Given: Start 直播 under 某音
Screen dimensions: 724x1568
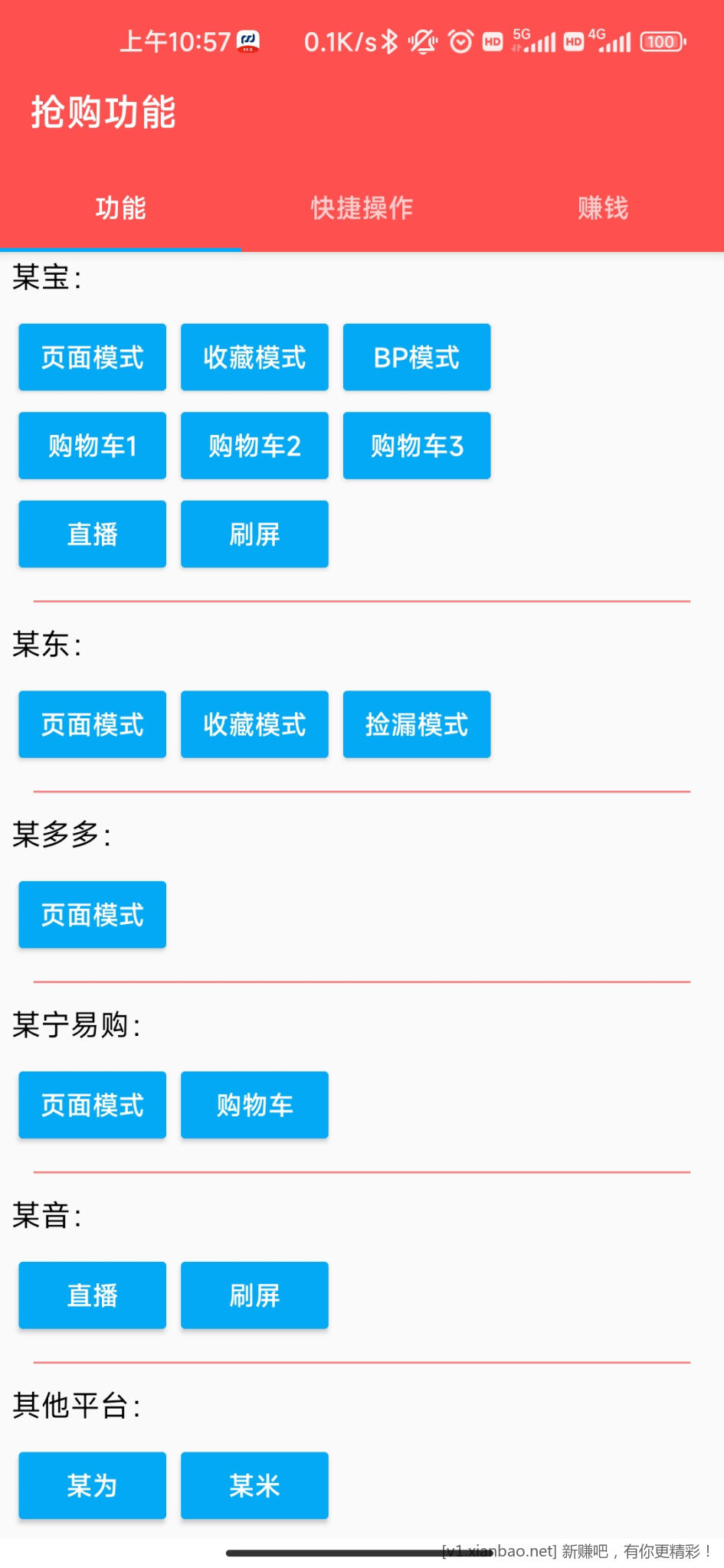Looking at the screenshot, I should click(93, 1295).
